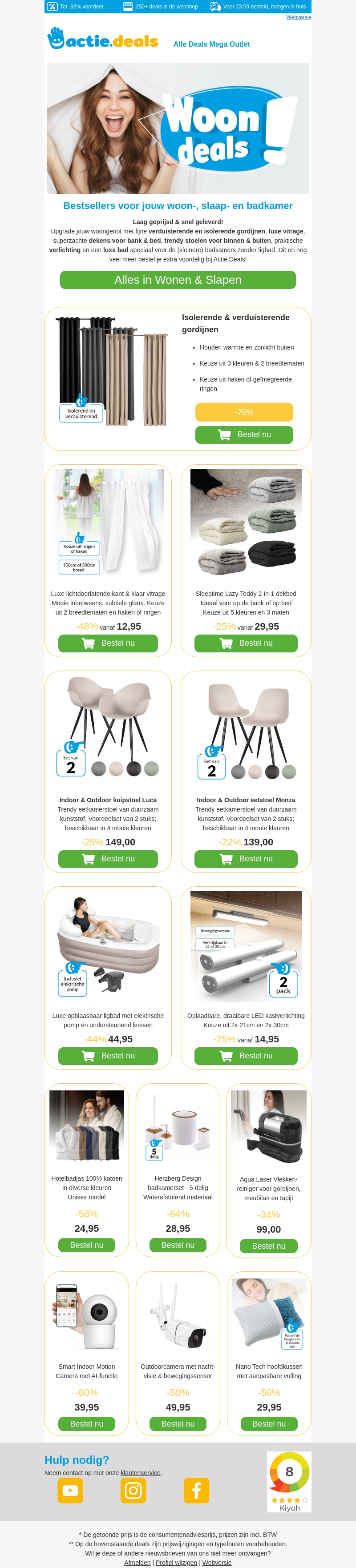This screenshot has width=356, height=1568.
Task: Open the Webversie link at the top
Action: pos(298,17)
